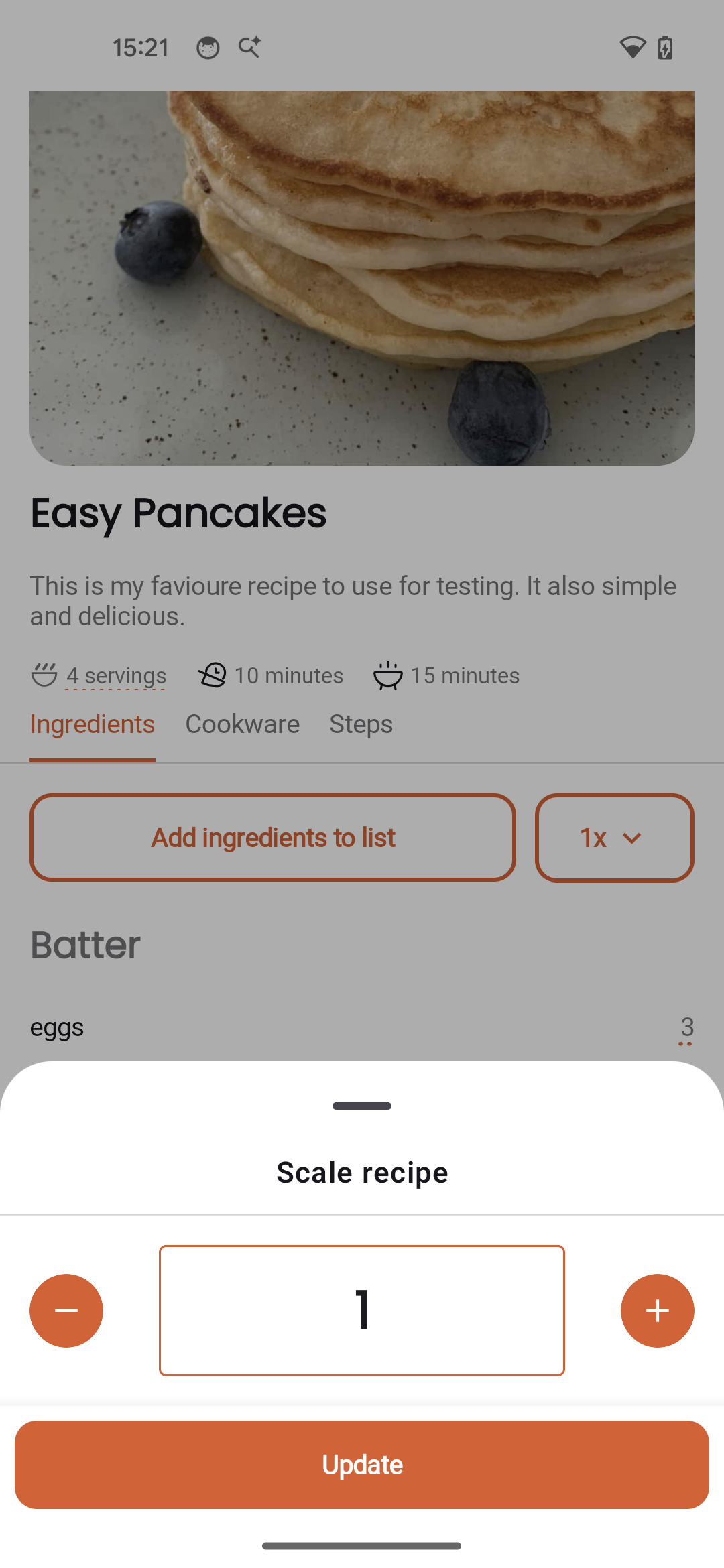Screen dimensions: 724x1568
Task: Tap the chevron beside the 1x label
Action: 633,838
